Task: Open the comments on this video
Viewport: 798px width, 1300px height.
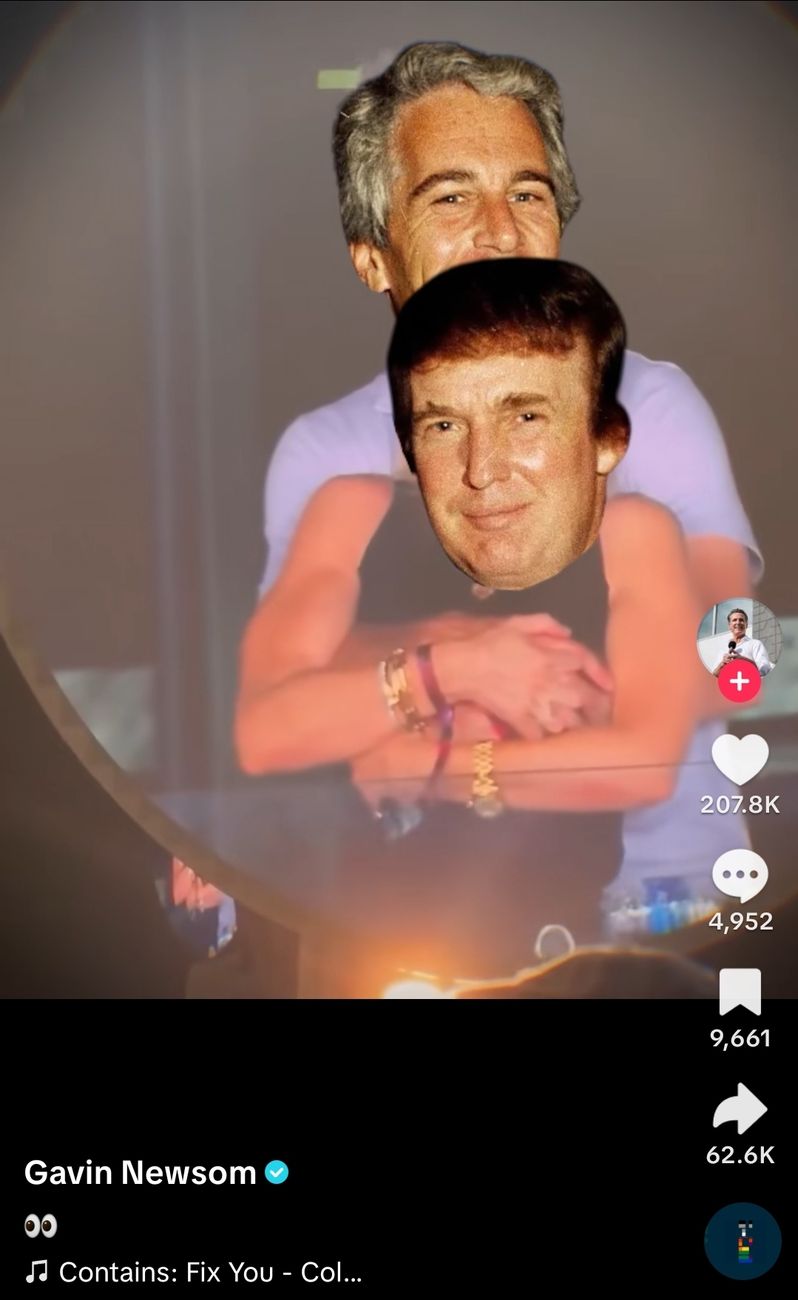Action: [x=739, y=877]
